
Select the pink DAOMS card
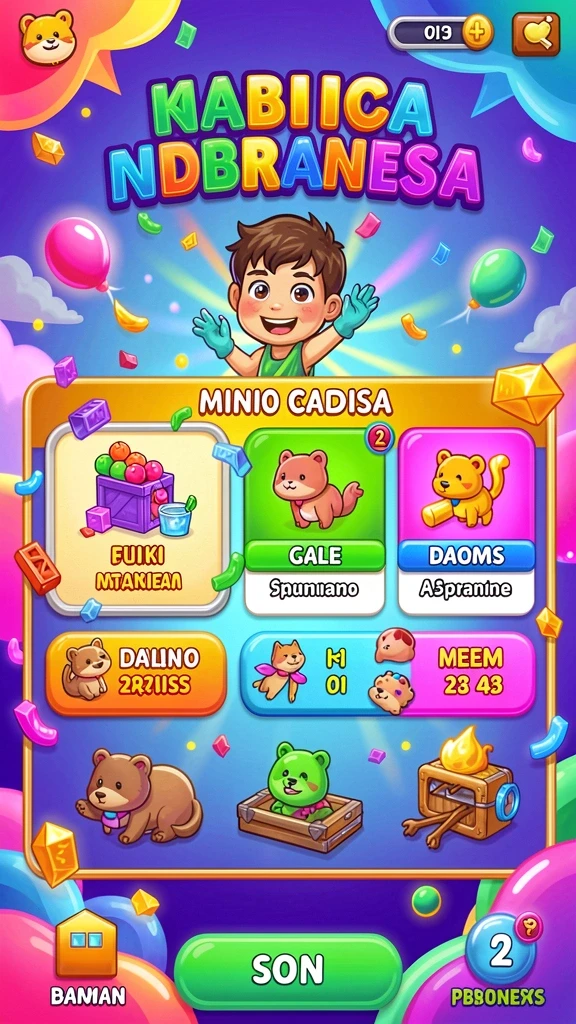(x=466, y=521)
